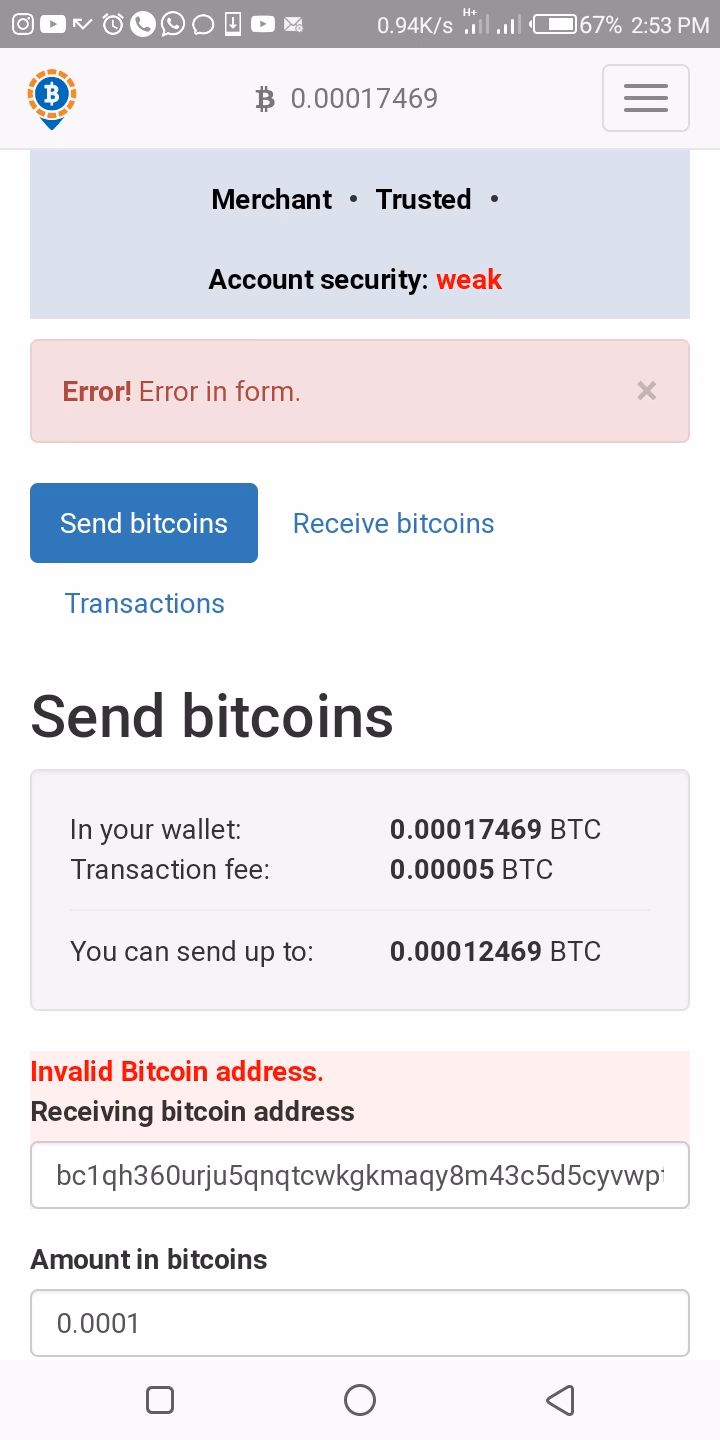Open the Gmail notification icon
The width and height of the screenshot is (720, 1440).
pyautogui.click(x=292, y=23)
